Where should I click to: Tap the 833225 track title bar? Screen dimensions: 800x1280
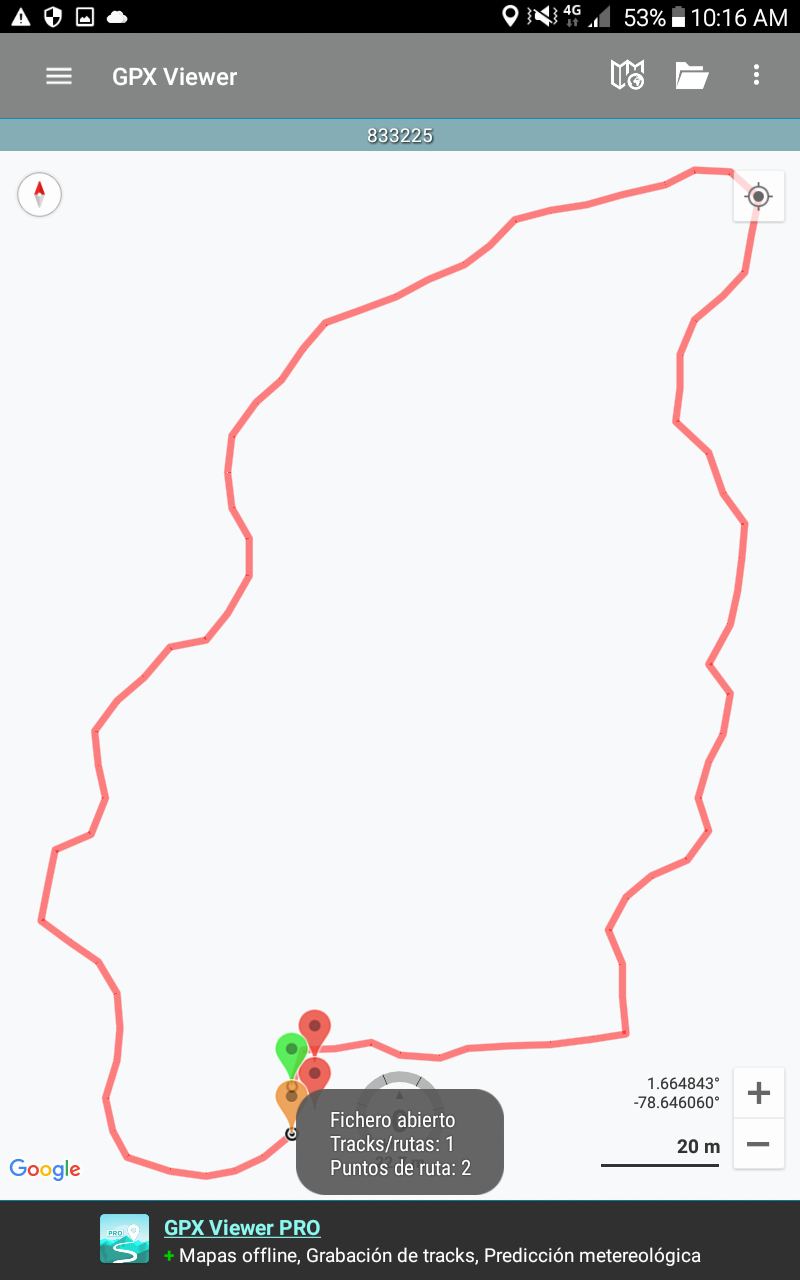(x=400, y=136)
